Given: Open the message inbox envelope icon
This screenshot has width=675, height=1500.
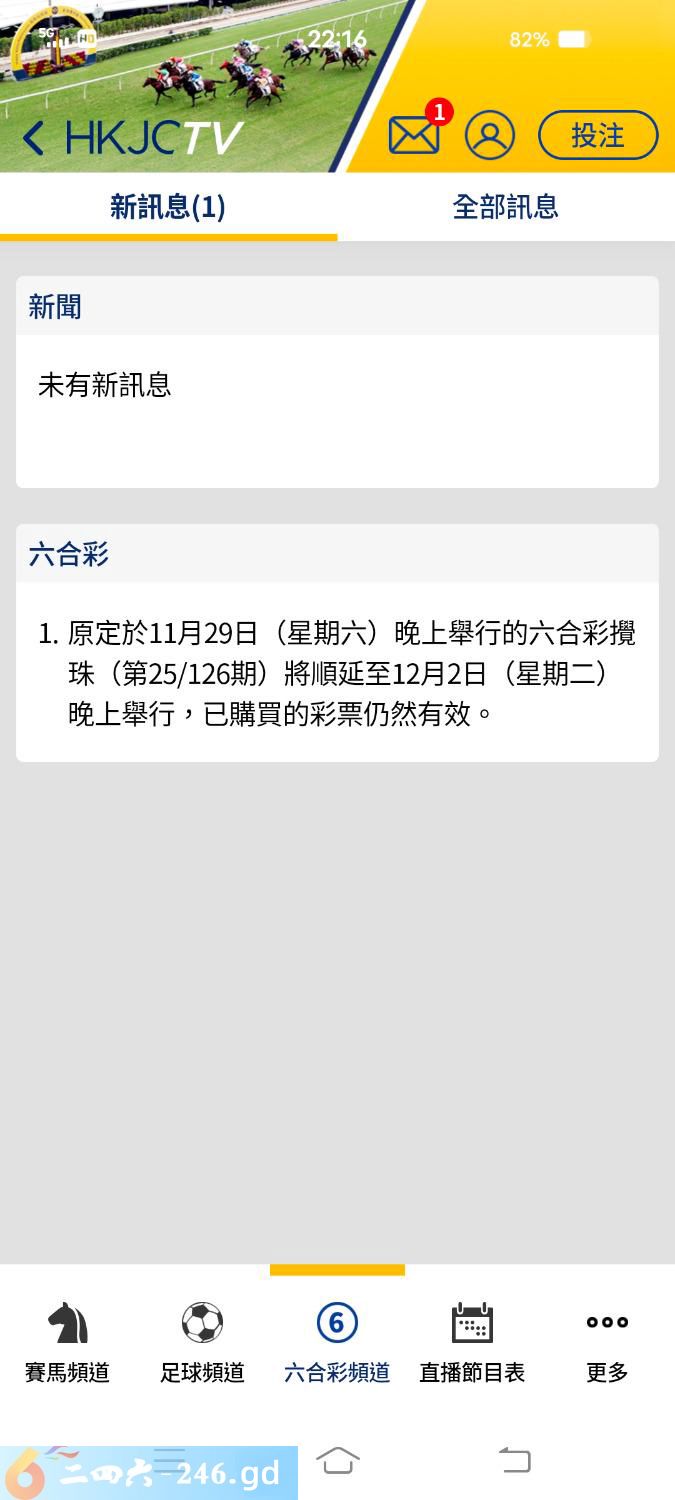Looking at the screenshot, I should click(x=414, y=135).
